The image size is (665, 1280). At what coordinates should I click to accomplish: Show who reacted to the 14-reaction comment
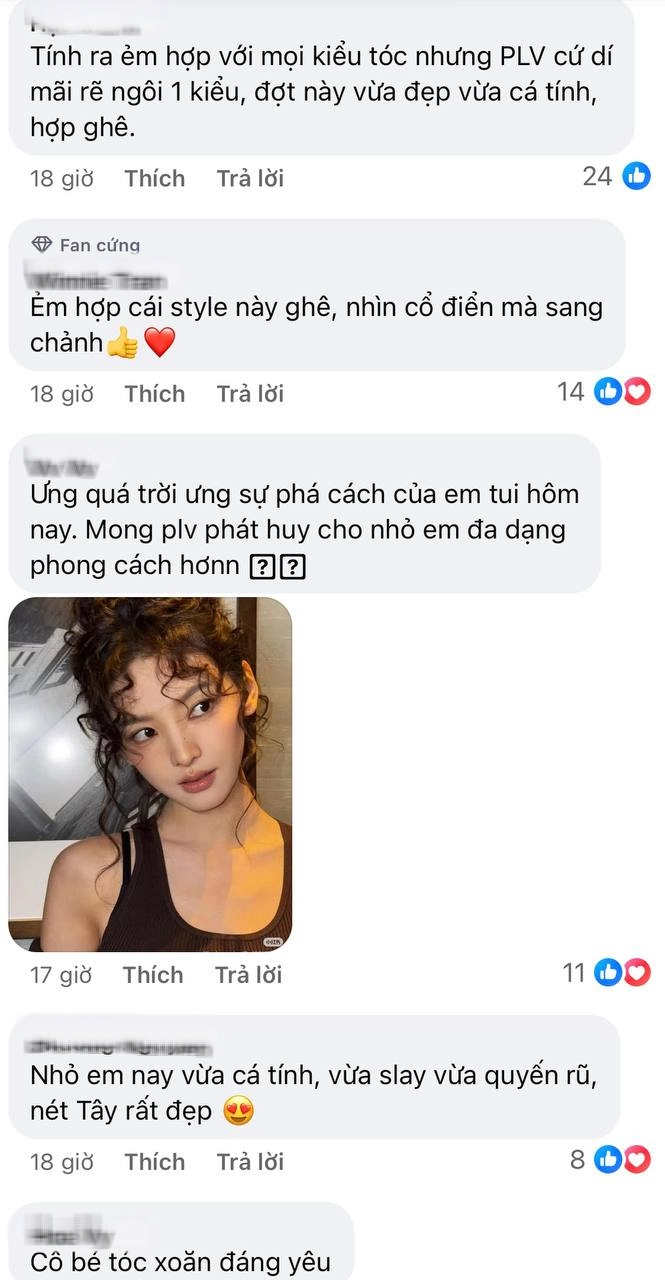[x=604, y=392]
